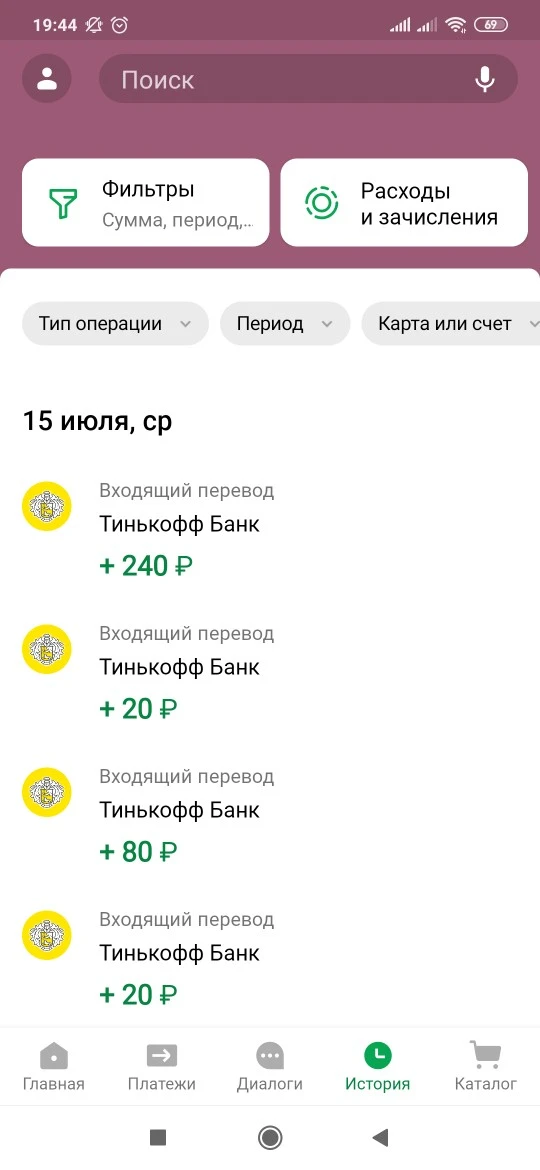
Task: Expand the Карта или счет dropdown
Action: click(450, 324)
